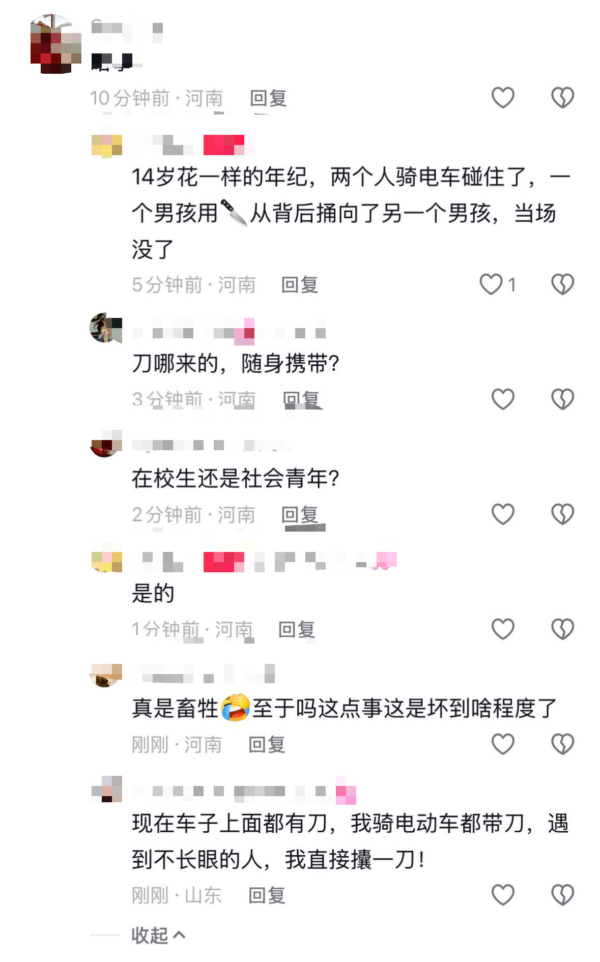Reply to the comment starting with 真是畜牲

(267, 745)
